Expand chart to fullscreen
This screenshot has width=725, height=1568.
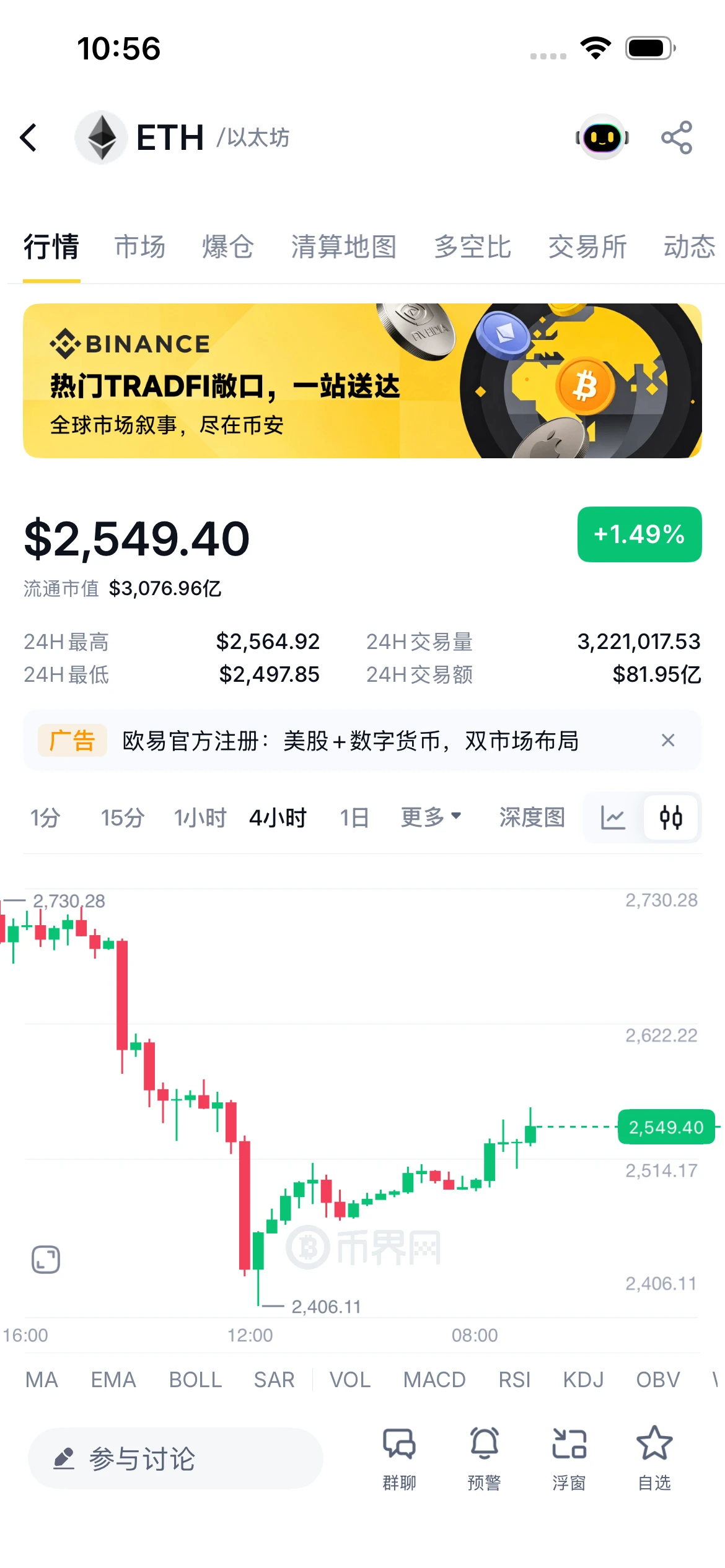click(46, 1260)
